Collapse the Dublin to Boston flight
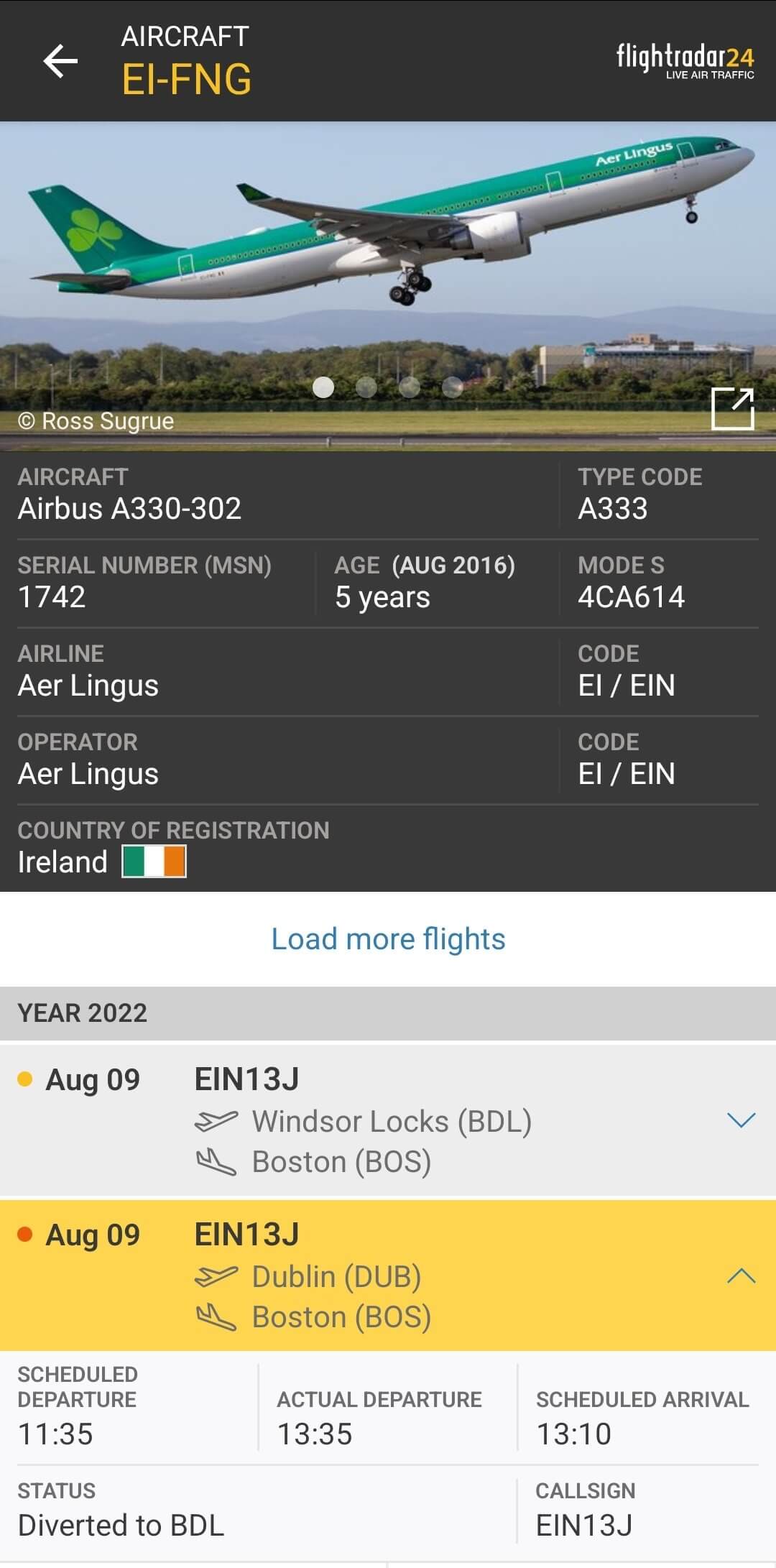 (741, 1276)
